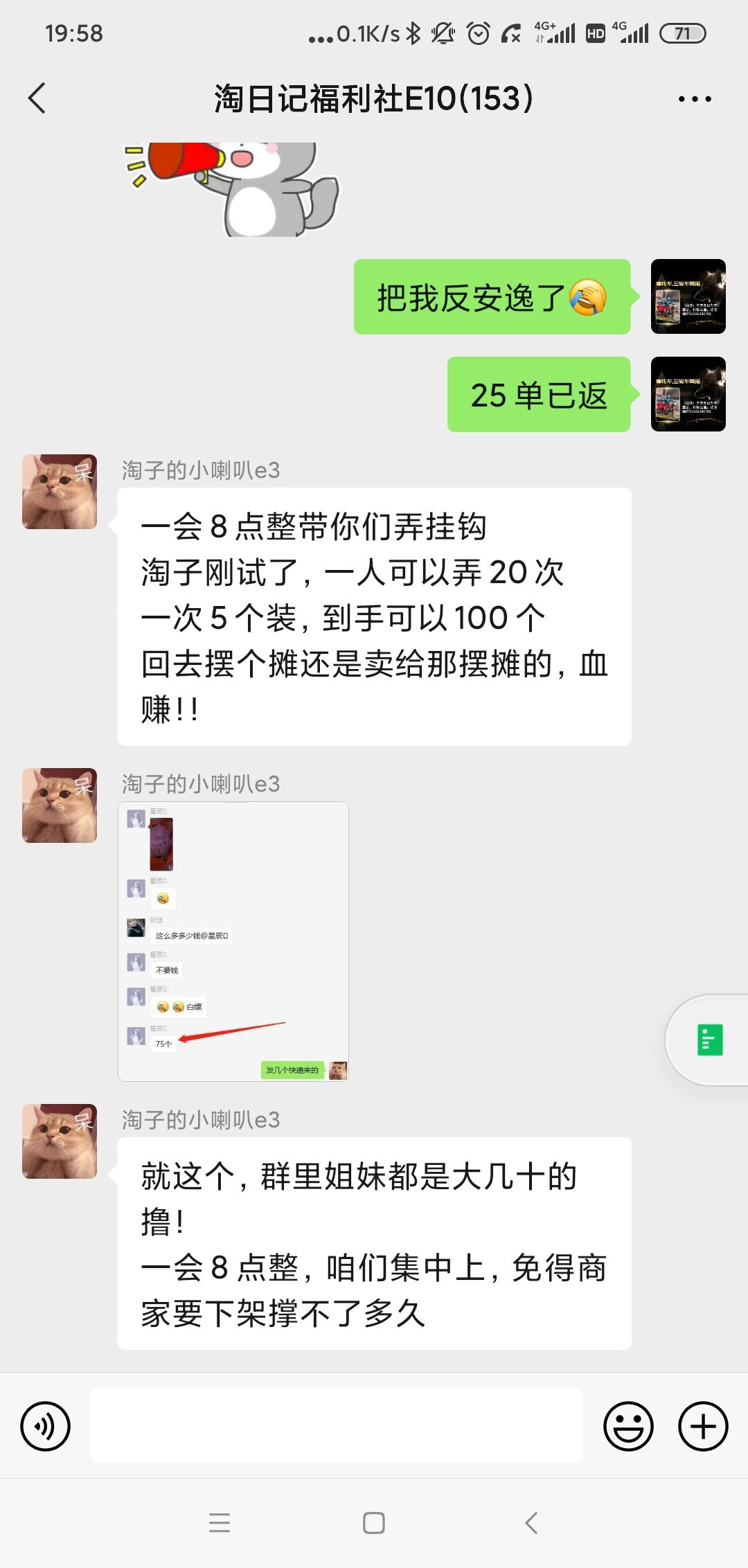Open my avatar beside 25单已返
The height and width of the screenshot is (1568, 748).
(688, 394)
